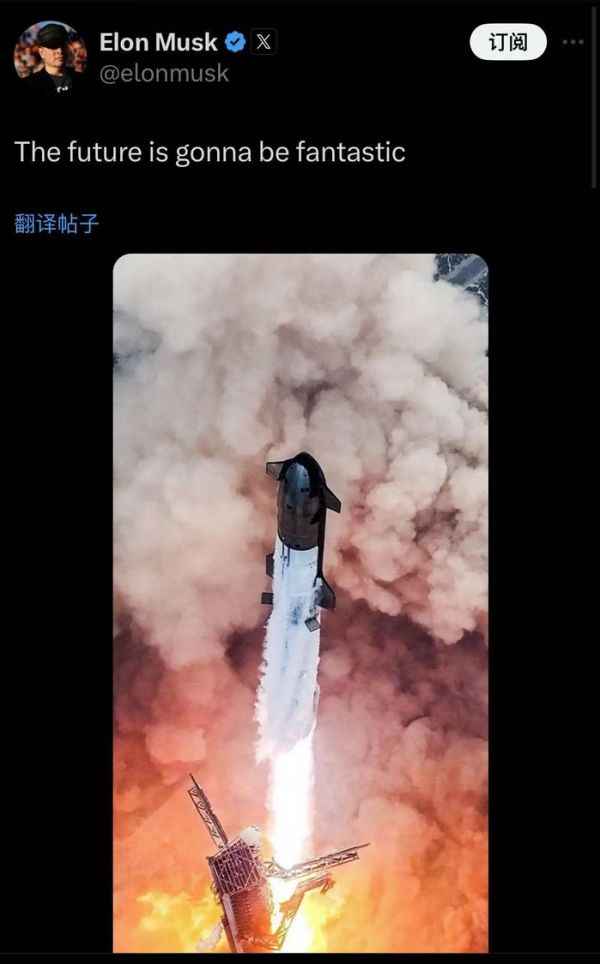Open the @elonmusk handle
This screenshot has width=600, height=964.
[x=164, y=73]
